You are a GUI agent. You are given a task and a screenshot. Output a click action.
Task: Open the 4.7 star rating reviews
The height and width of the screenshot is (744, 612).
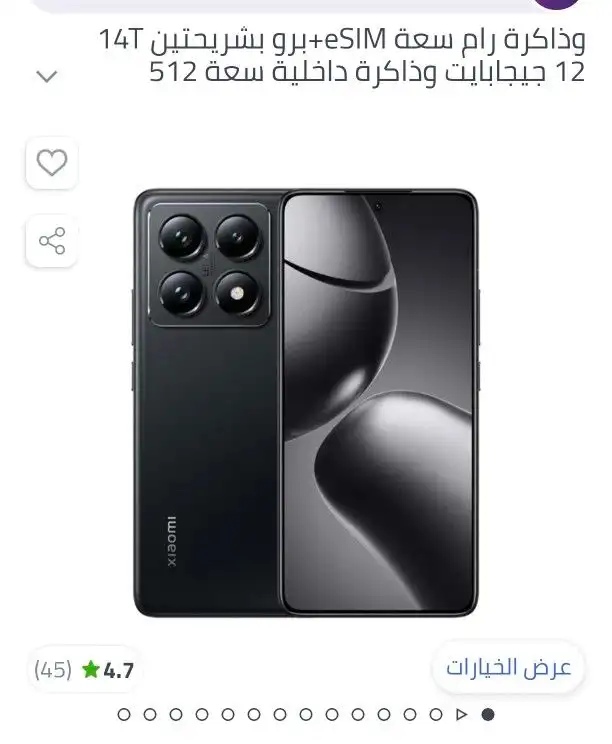(x=85, y=670)
